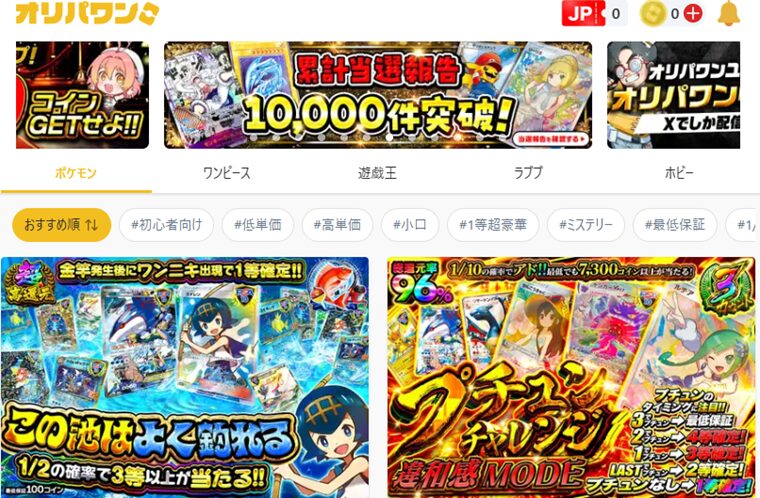760x498 pixels.
Task: Open the プチューンチャレンジ oripa card
Action: click(573, 377)
